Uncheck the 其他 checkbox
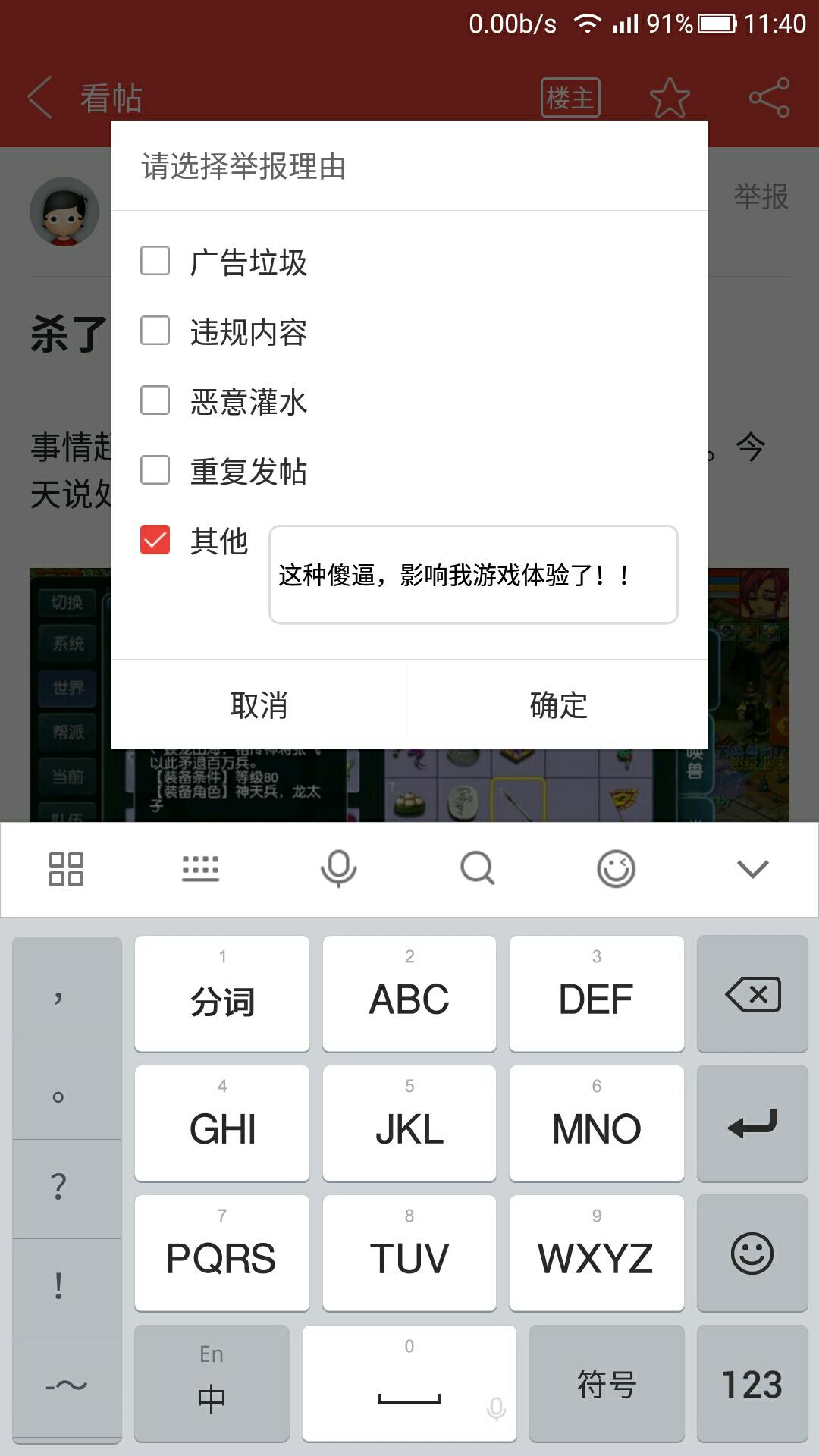The height and width of the screenshot is (1456, 819). (155, 540)
